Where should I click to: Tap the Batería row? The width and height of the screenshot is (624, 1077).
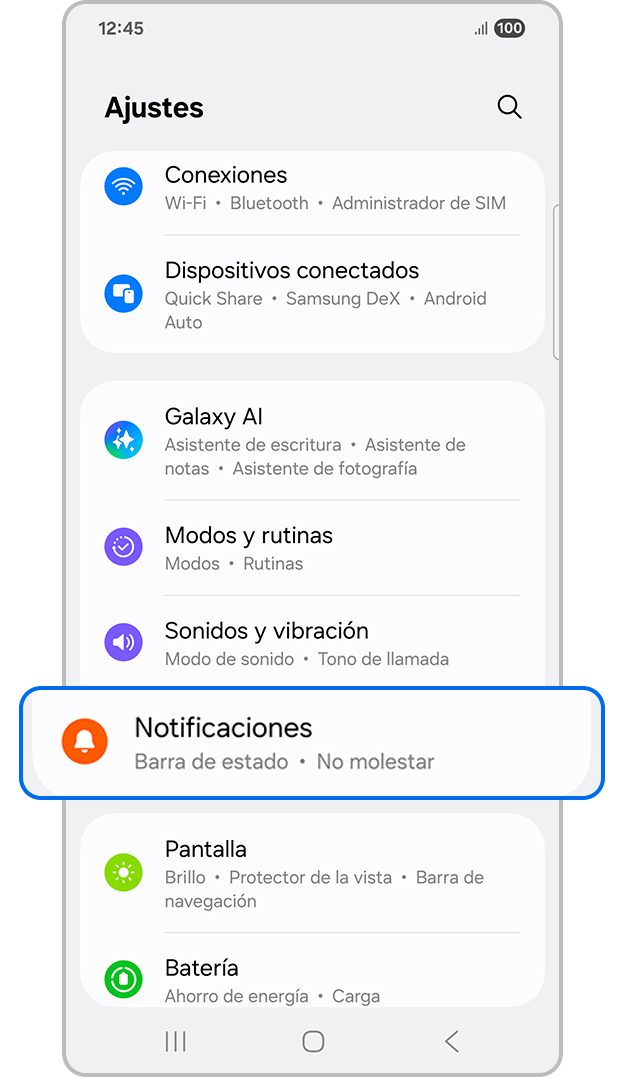click(x=312, y=979)
